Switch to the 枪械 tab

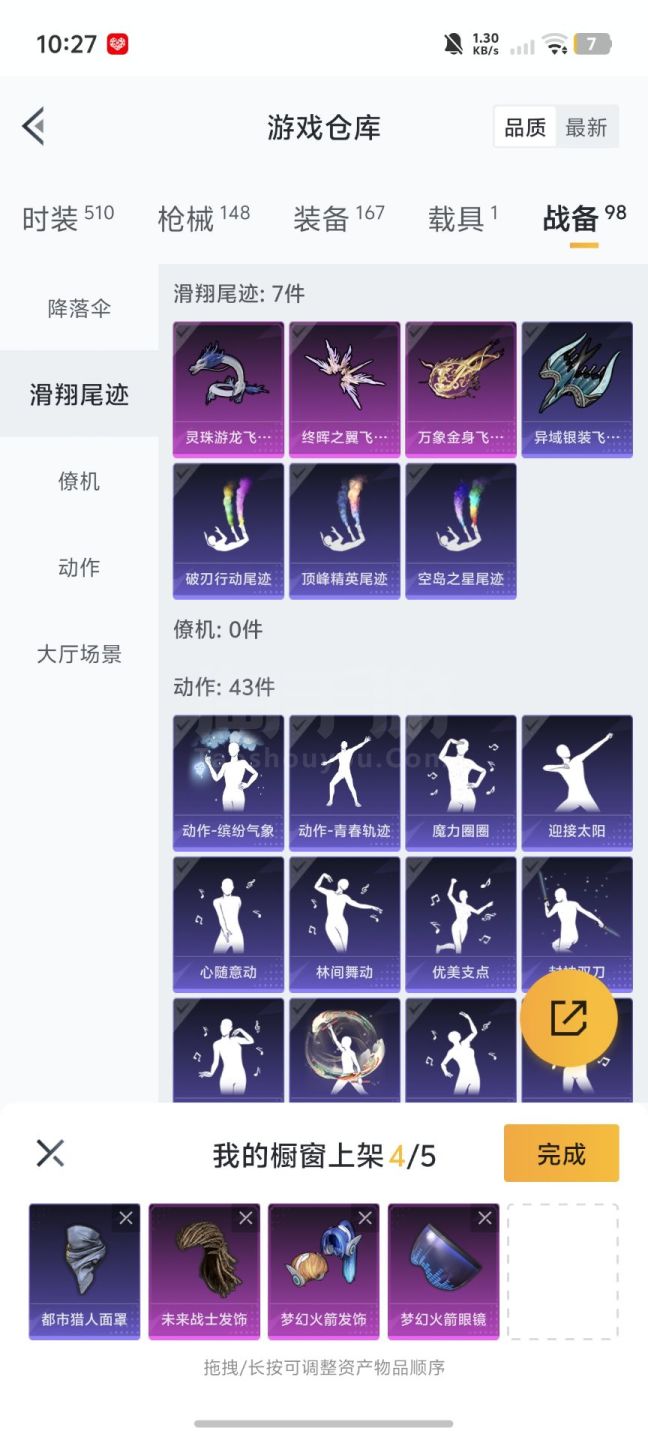pyautogui.click(x=203, y=218)
